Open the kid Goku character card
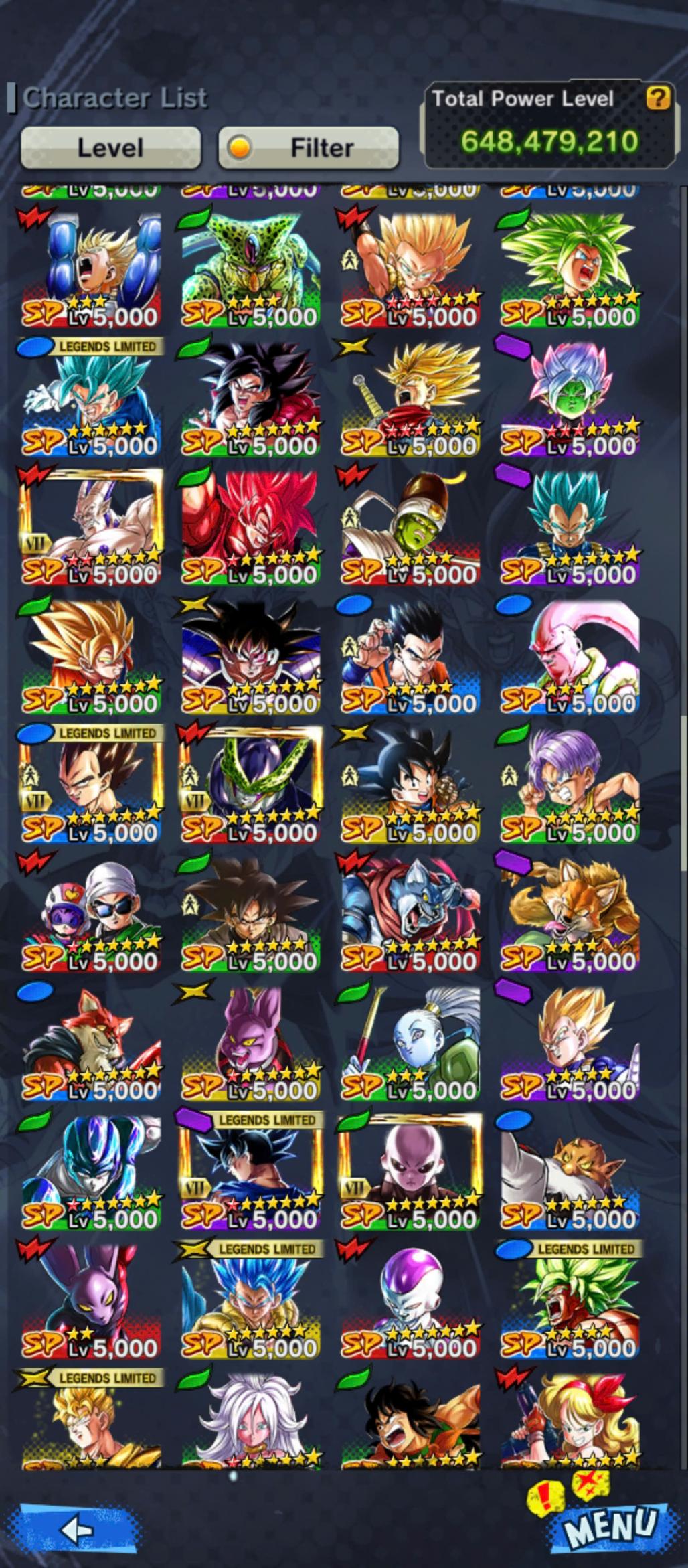688x1568 pixels. pyautogui.click(x=410, y=785)
